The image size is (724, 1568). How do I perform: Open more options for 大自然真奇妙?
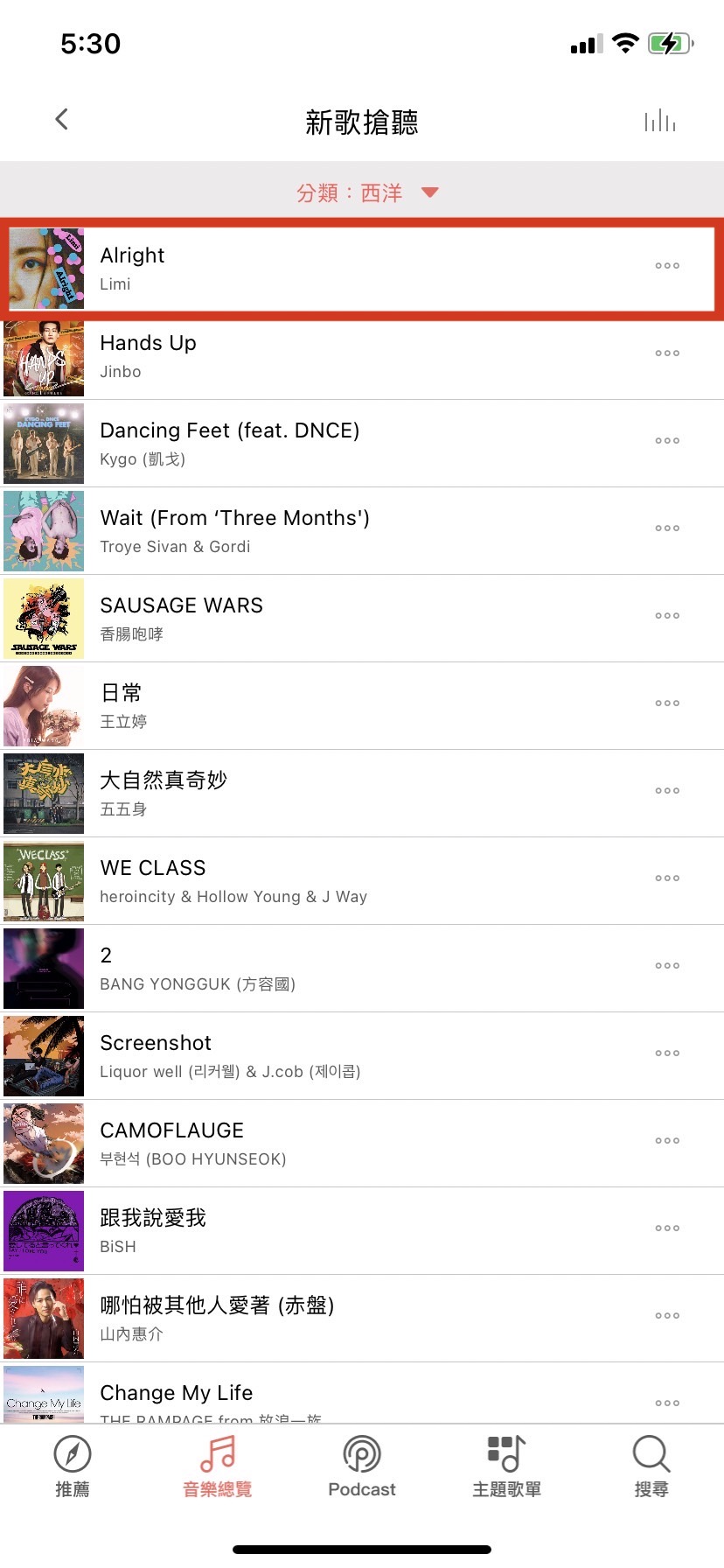coord(667,791)
